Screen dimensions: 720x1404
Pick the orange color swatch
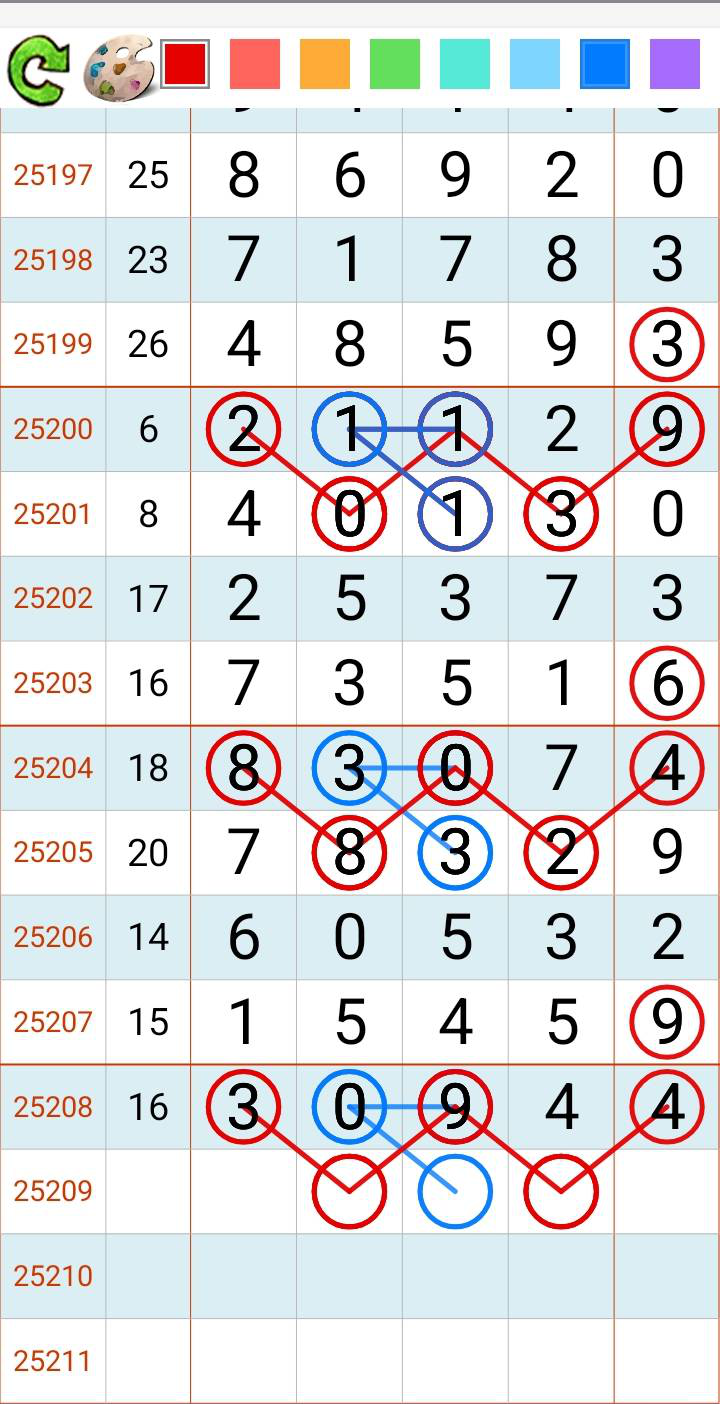point(325,64)
